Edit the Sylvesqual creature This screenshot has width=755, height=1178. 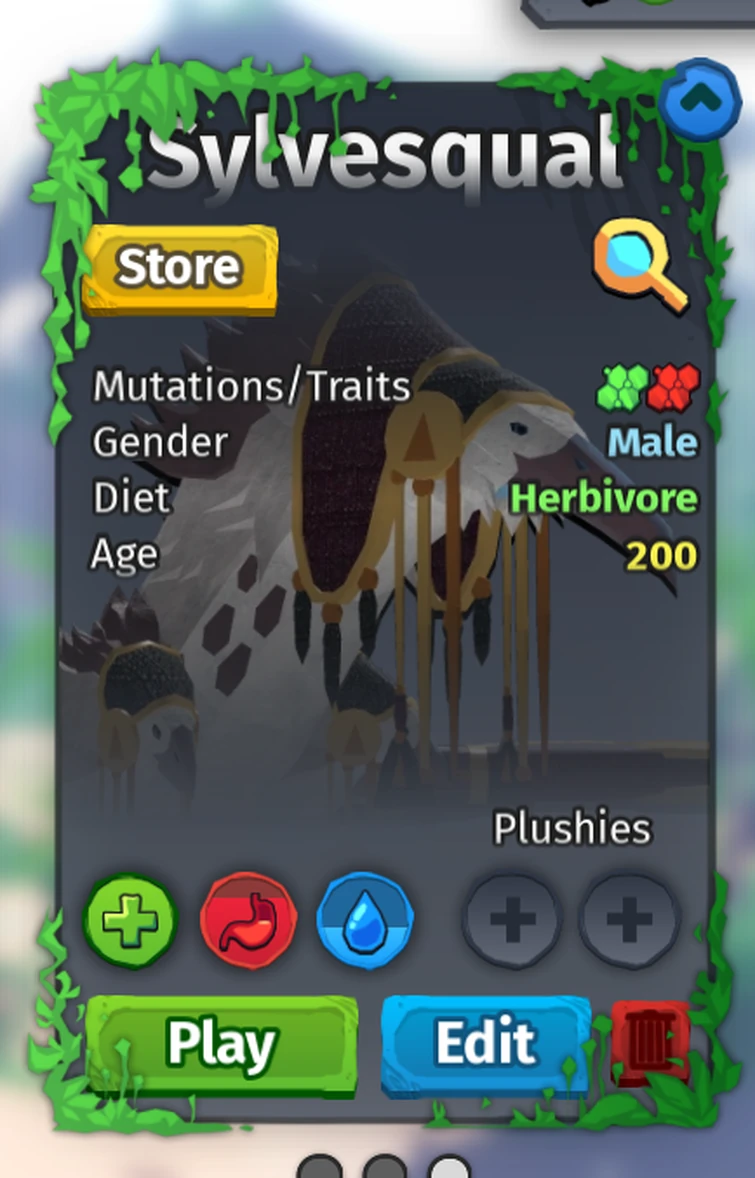point(486,1043)
